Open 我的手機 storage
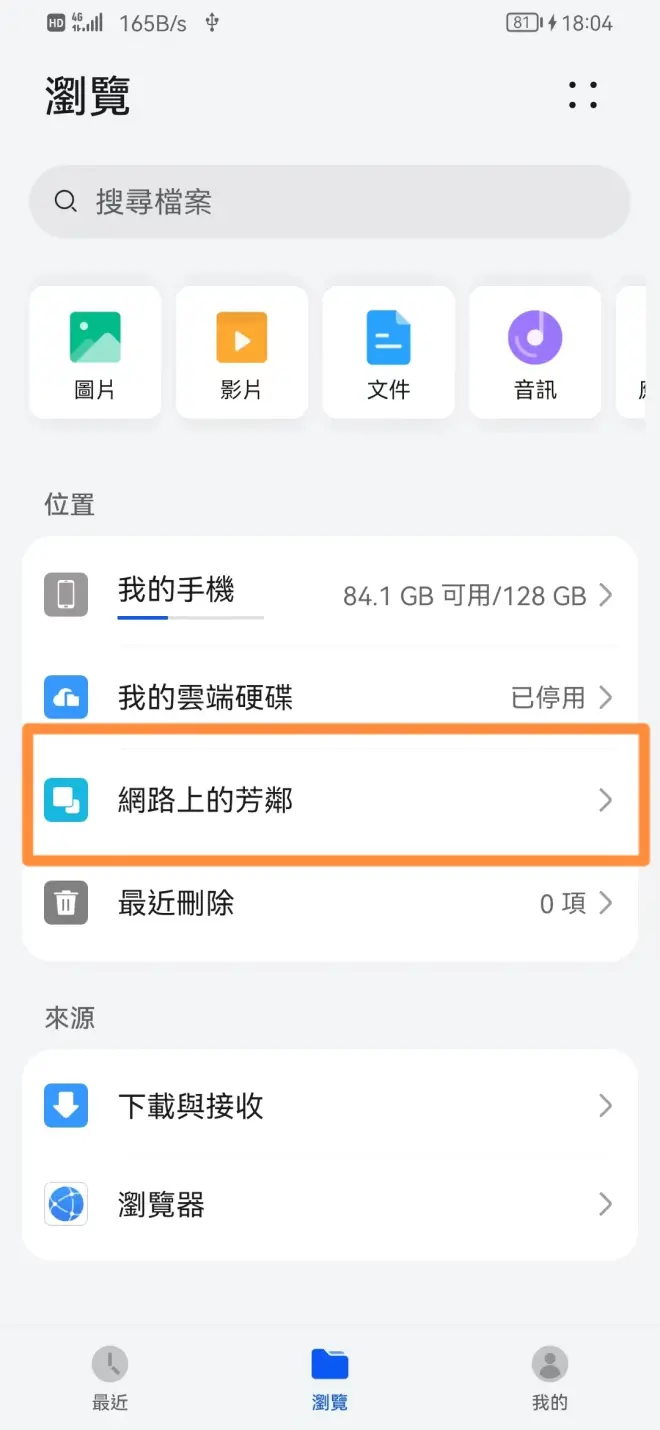This screenshot has width=660, height=1430. (x=330, y=595)
